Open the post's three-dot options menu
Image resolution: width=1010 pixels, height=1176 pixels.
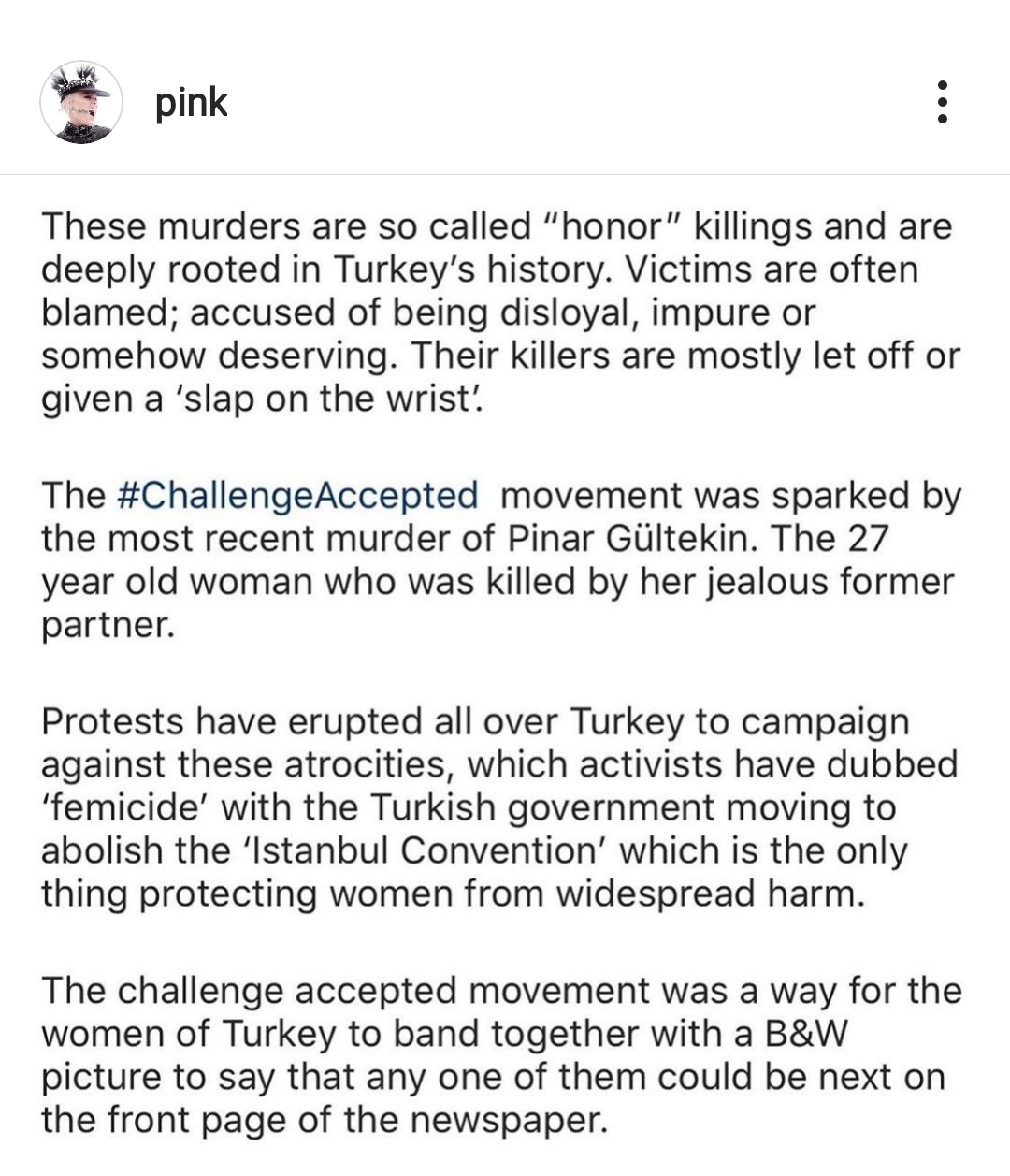pyautogui.click(x=942, y=102)
